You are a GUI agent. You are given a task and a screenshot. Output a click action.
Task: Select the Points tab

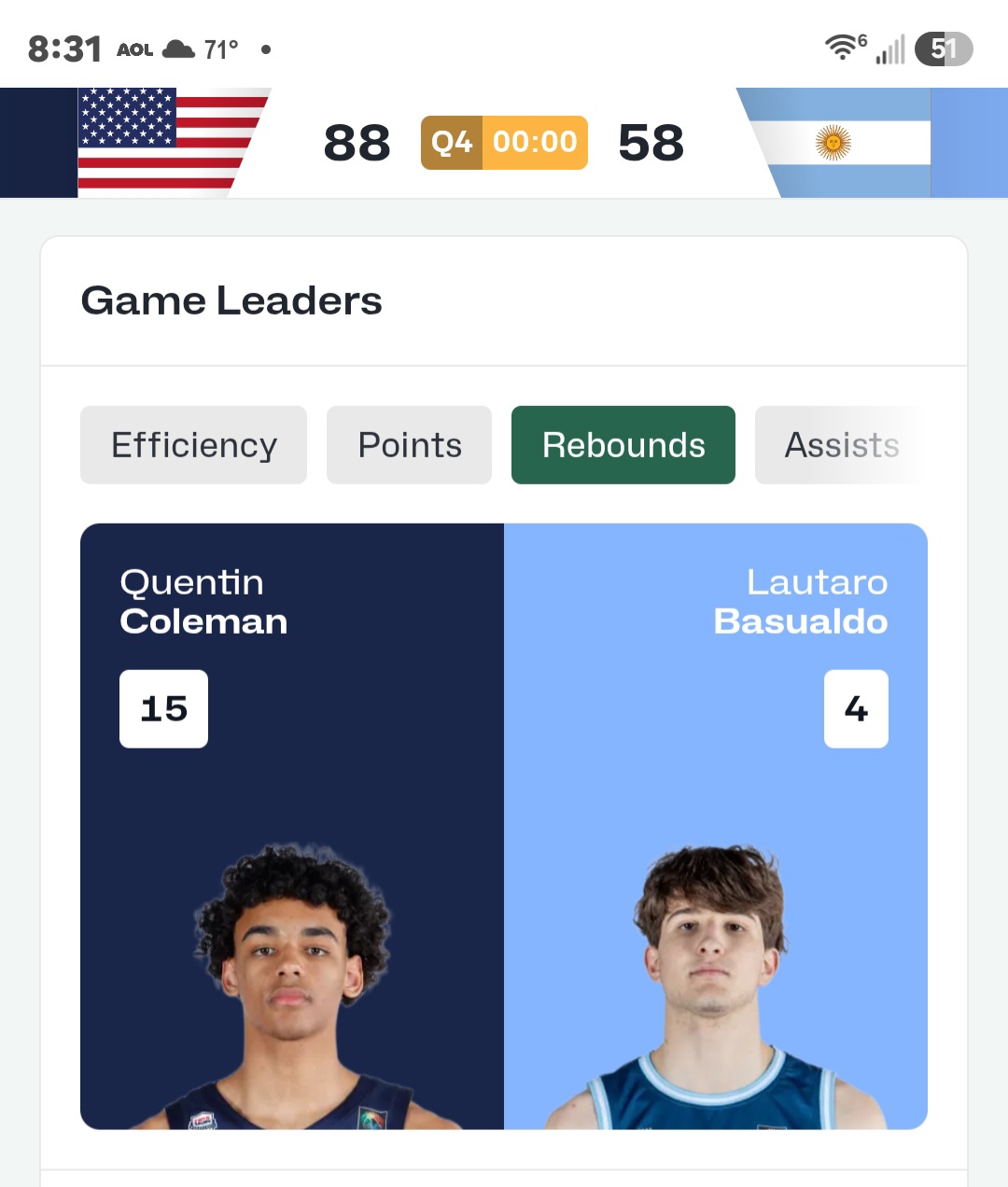[x=409, y=445]
